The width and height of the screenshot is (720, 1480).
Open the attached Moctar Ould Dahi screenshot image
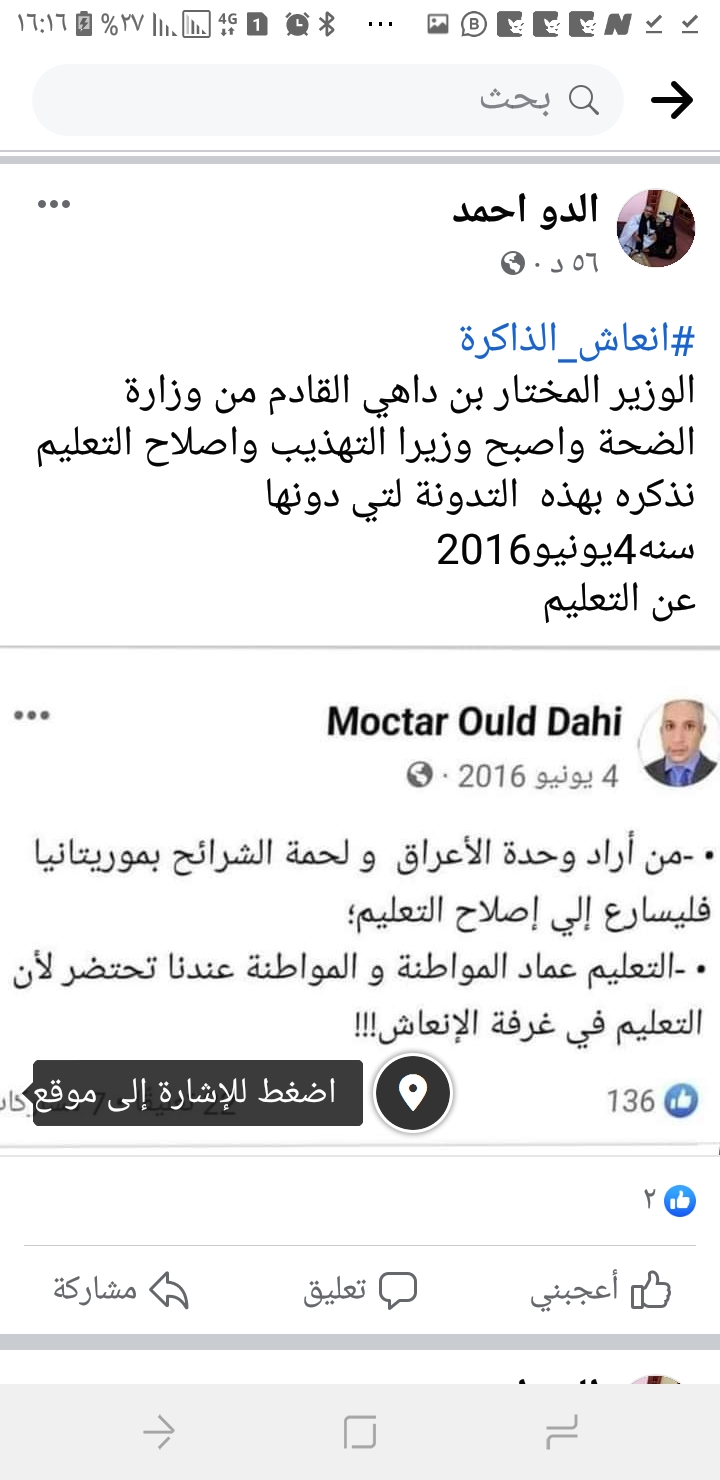[x=360, y=895]
